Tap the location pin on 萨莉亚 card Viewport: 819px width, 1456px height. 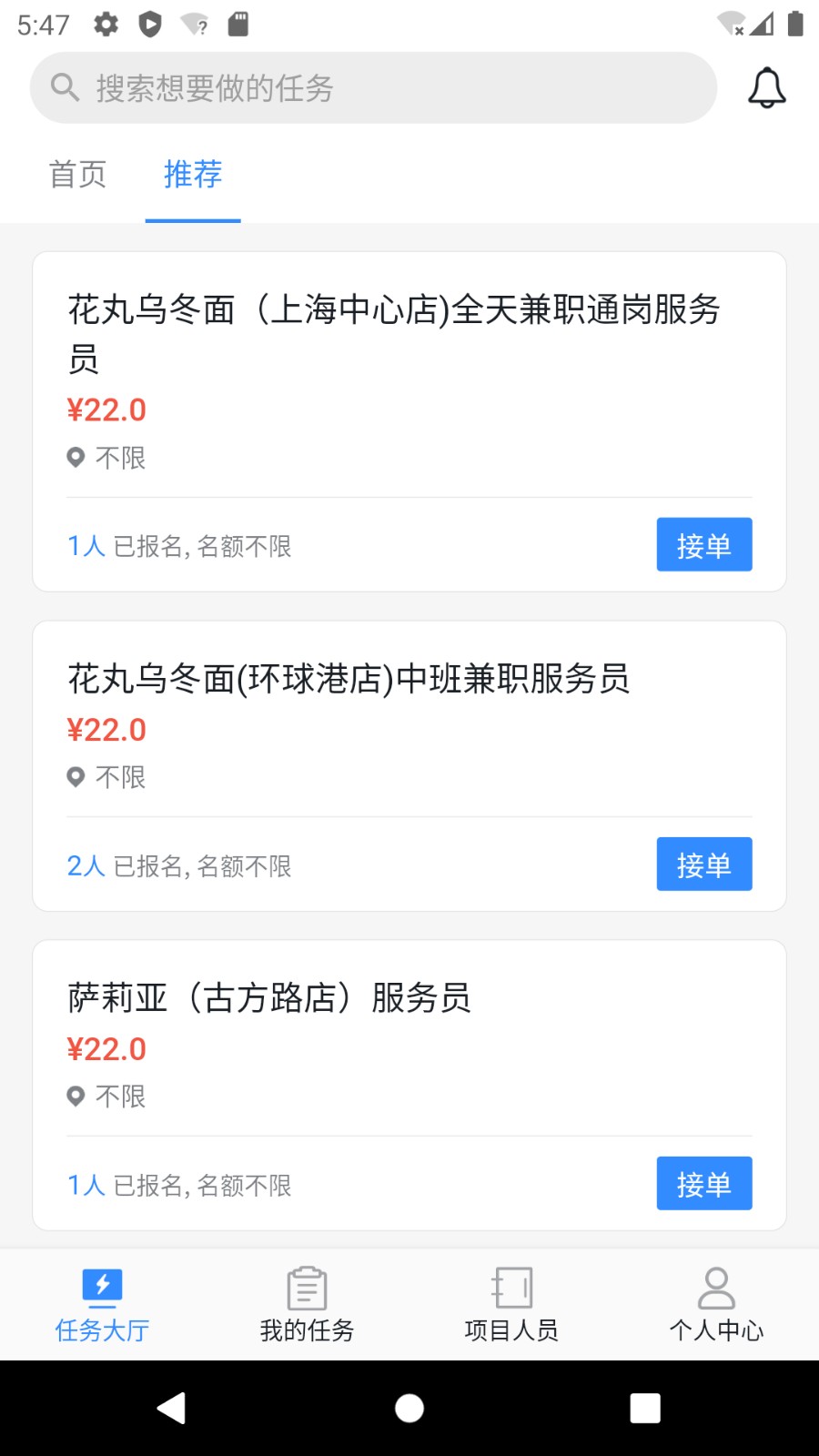click(x=76, y=1097)
